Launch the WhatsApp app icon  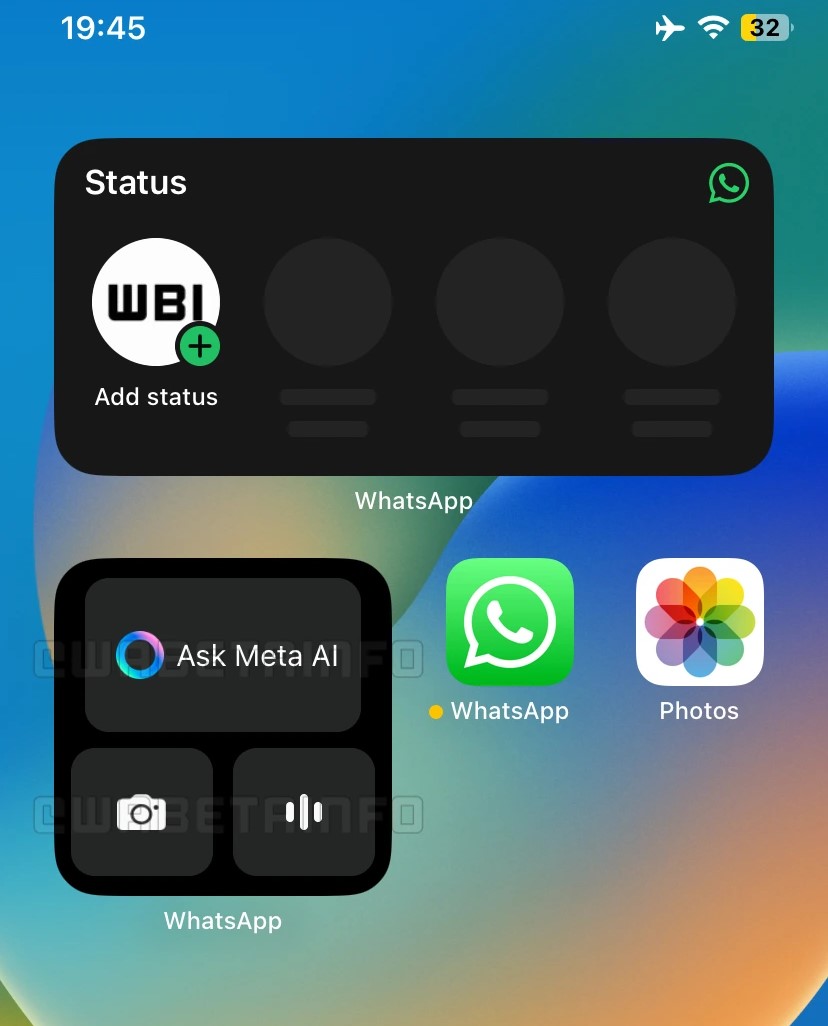(x=509, y=622)
